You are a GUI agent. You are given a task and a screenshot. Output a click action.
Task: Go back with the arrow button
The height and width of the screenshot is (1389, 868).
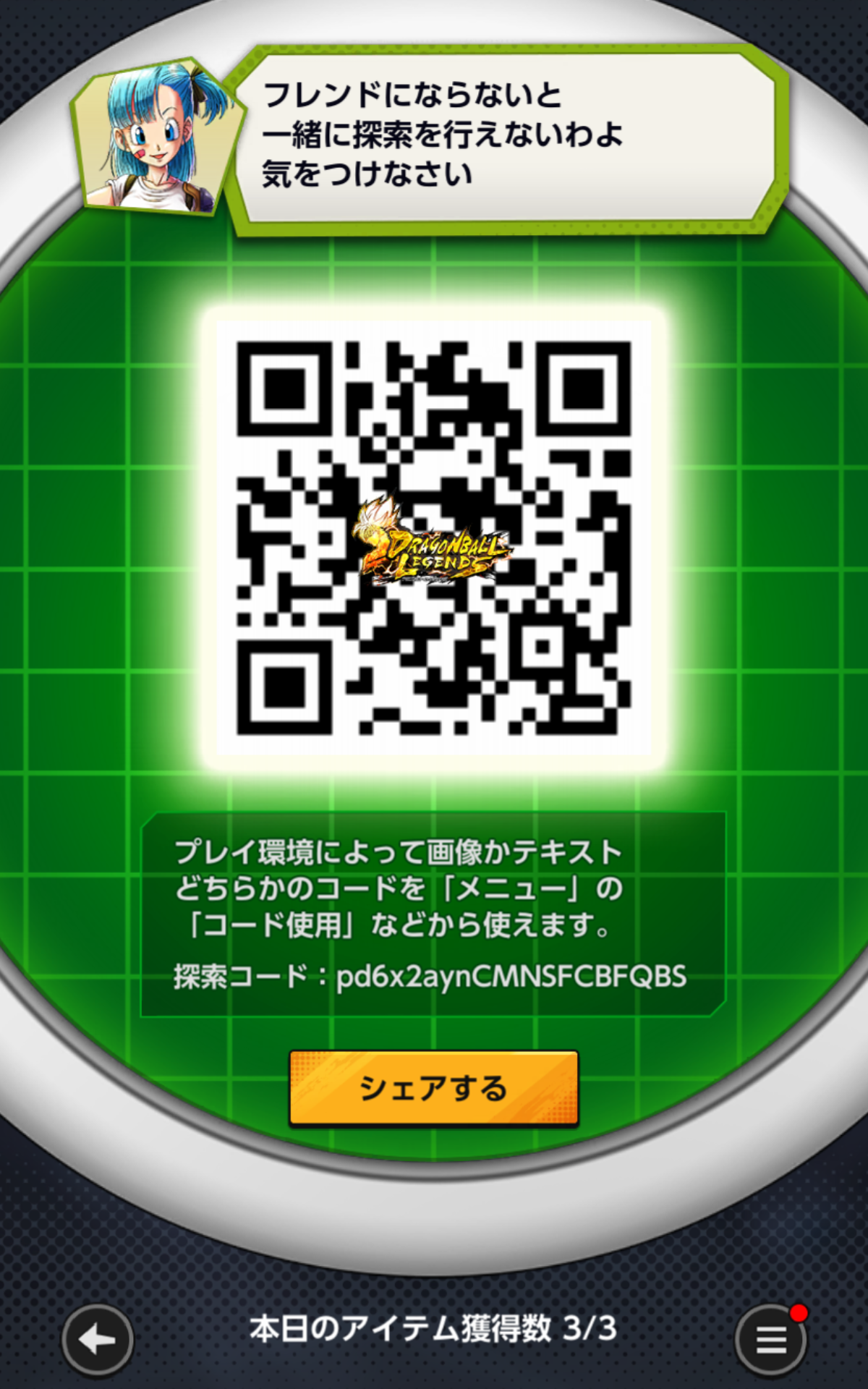(x=98, y=1340)
